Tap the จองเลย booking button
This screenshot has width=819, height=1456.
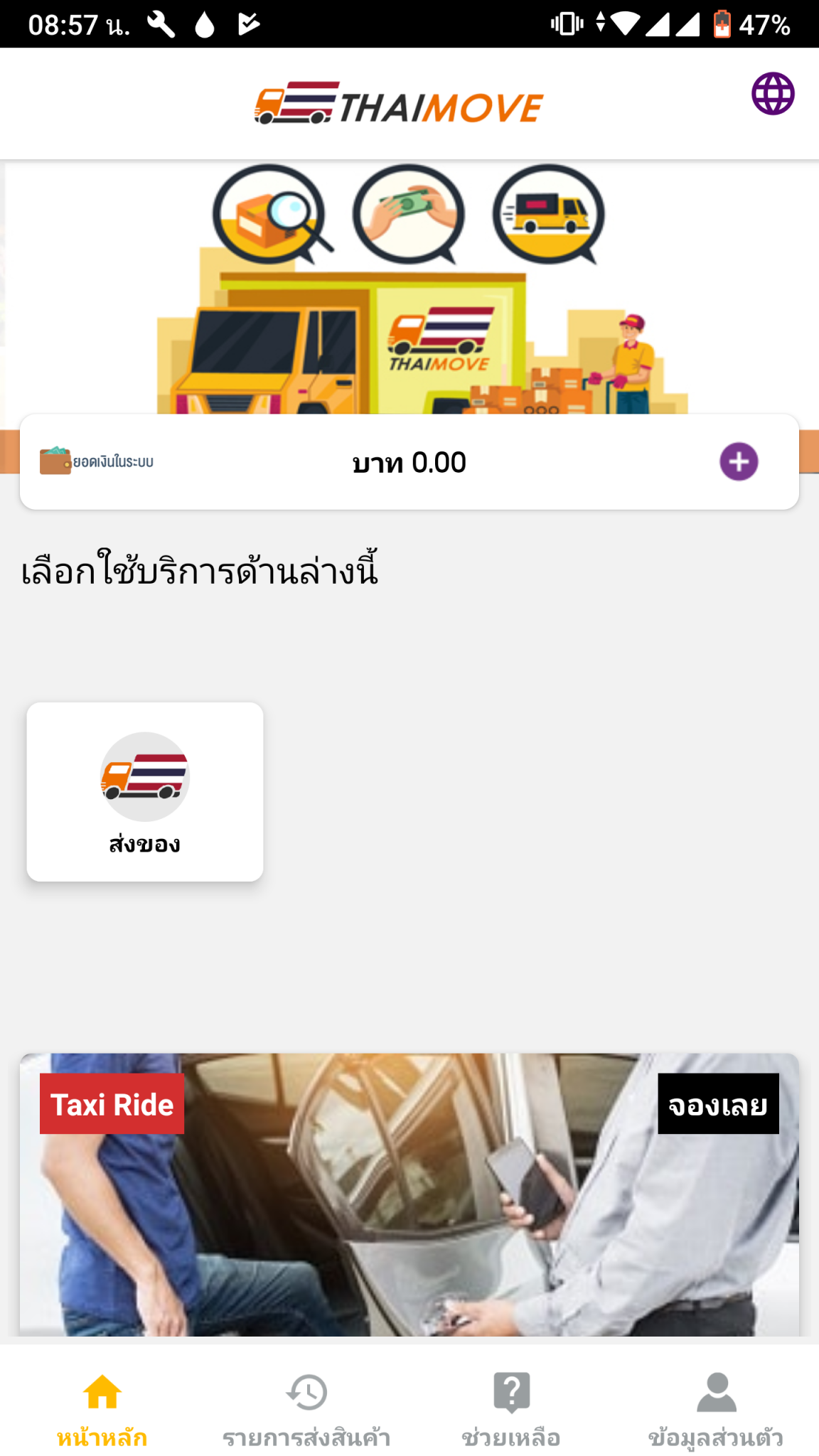(718, 1104)
